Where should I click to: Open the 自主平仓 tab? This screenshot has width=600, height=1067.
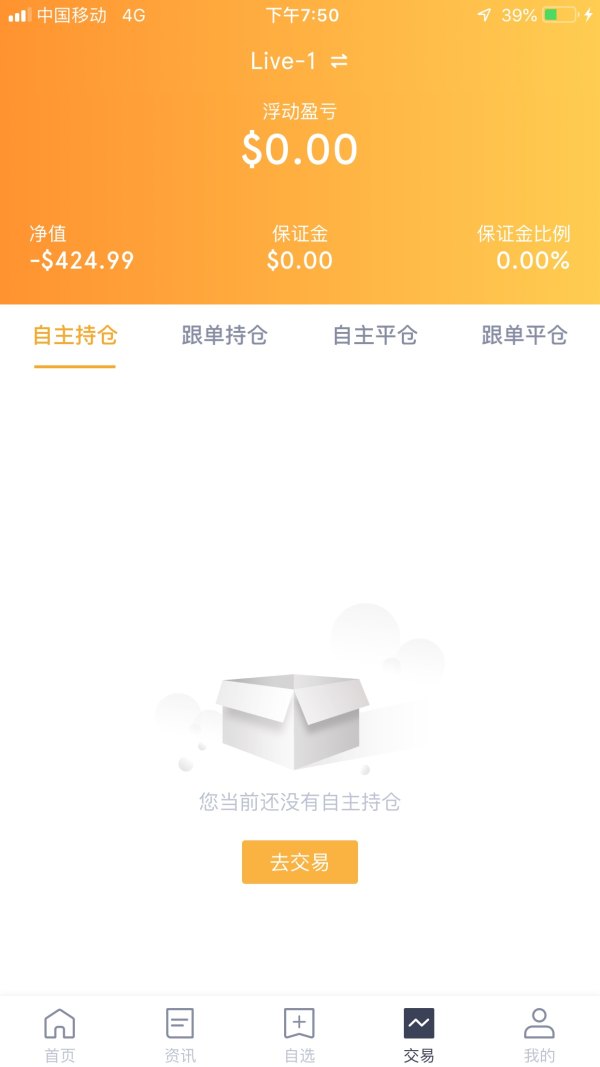[x=375, y=336]
